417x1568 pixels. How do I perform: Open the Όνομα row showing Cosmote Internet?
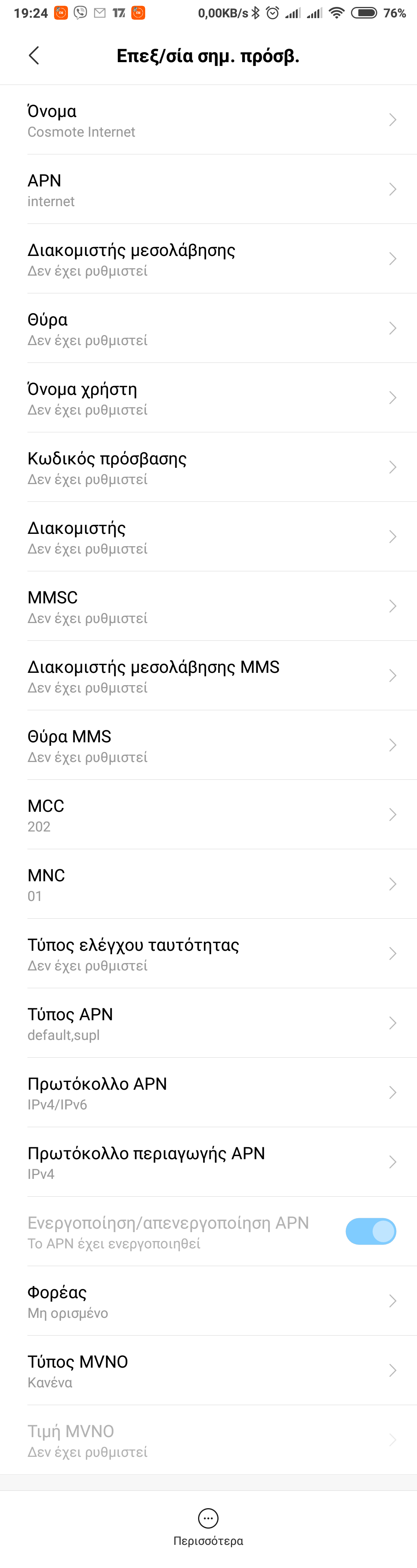[208, 120]
